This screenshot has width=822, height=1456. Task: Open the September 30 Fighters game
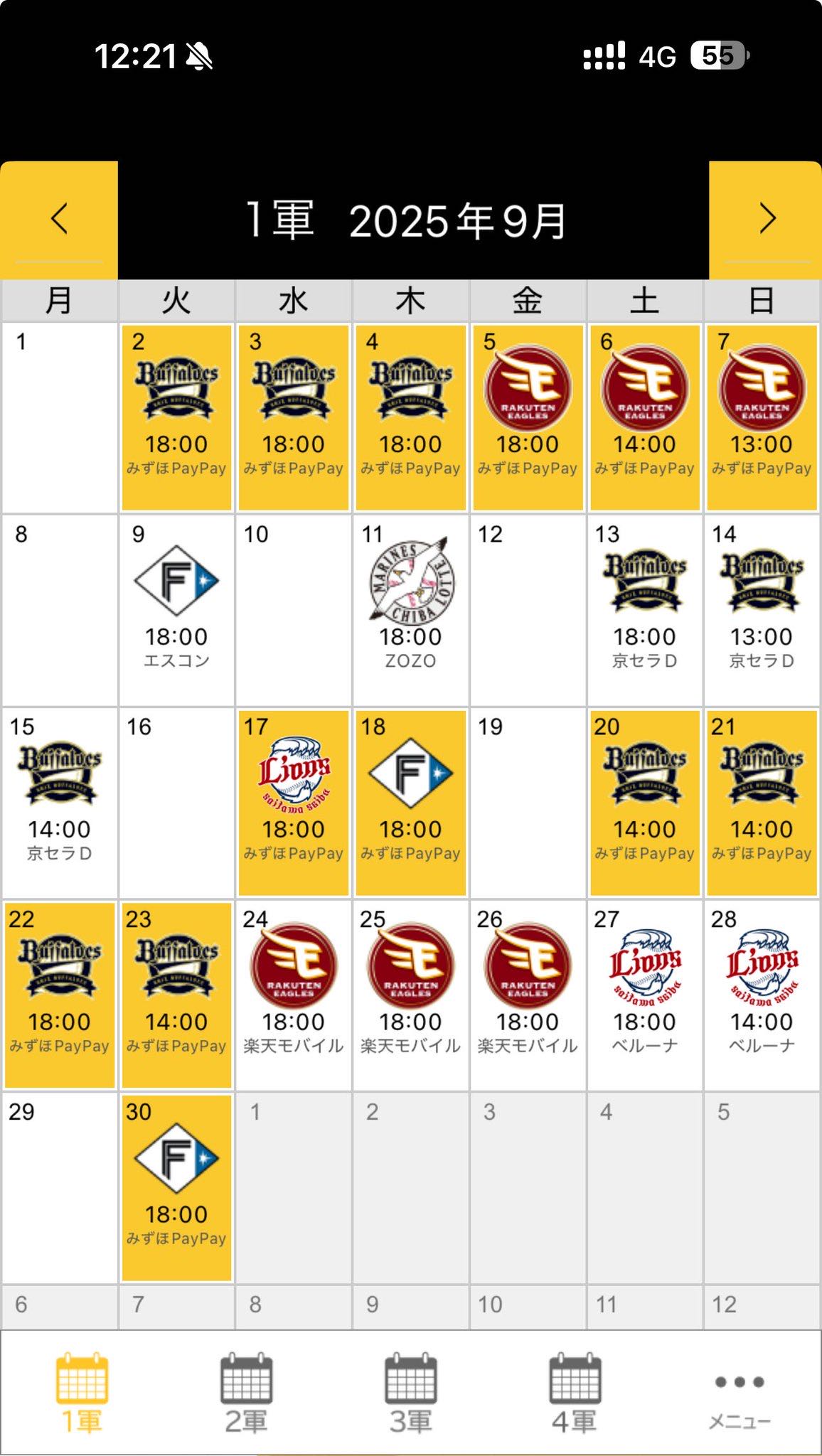(x=176, y=1188)
